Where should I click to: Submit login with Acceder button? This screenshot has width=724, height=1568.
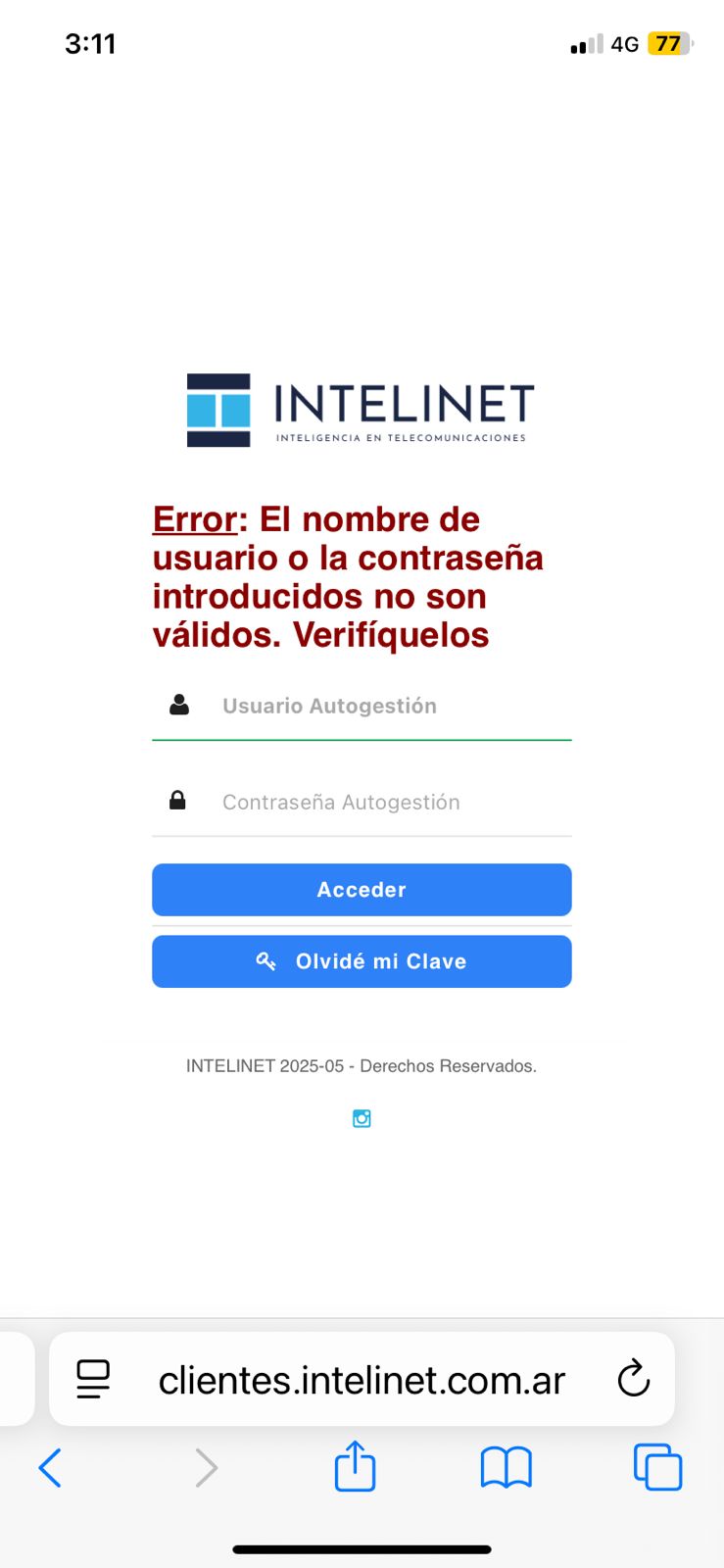[x=362, y=890]
